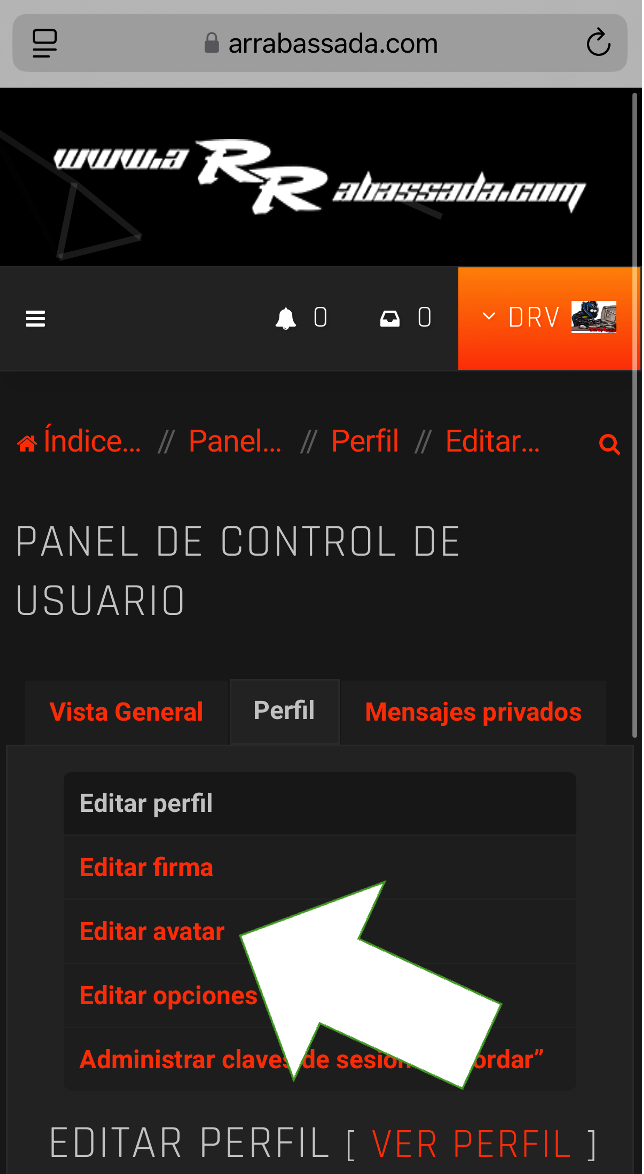Open the forum search icon
Viewport: 644px width, 1174px height.
coord(609,444)
